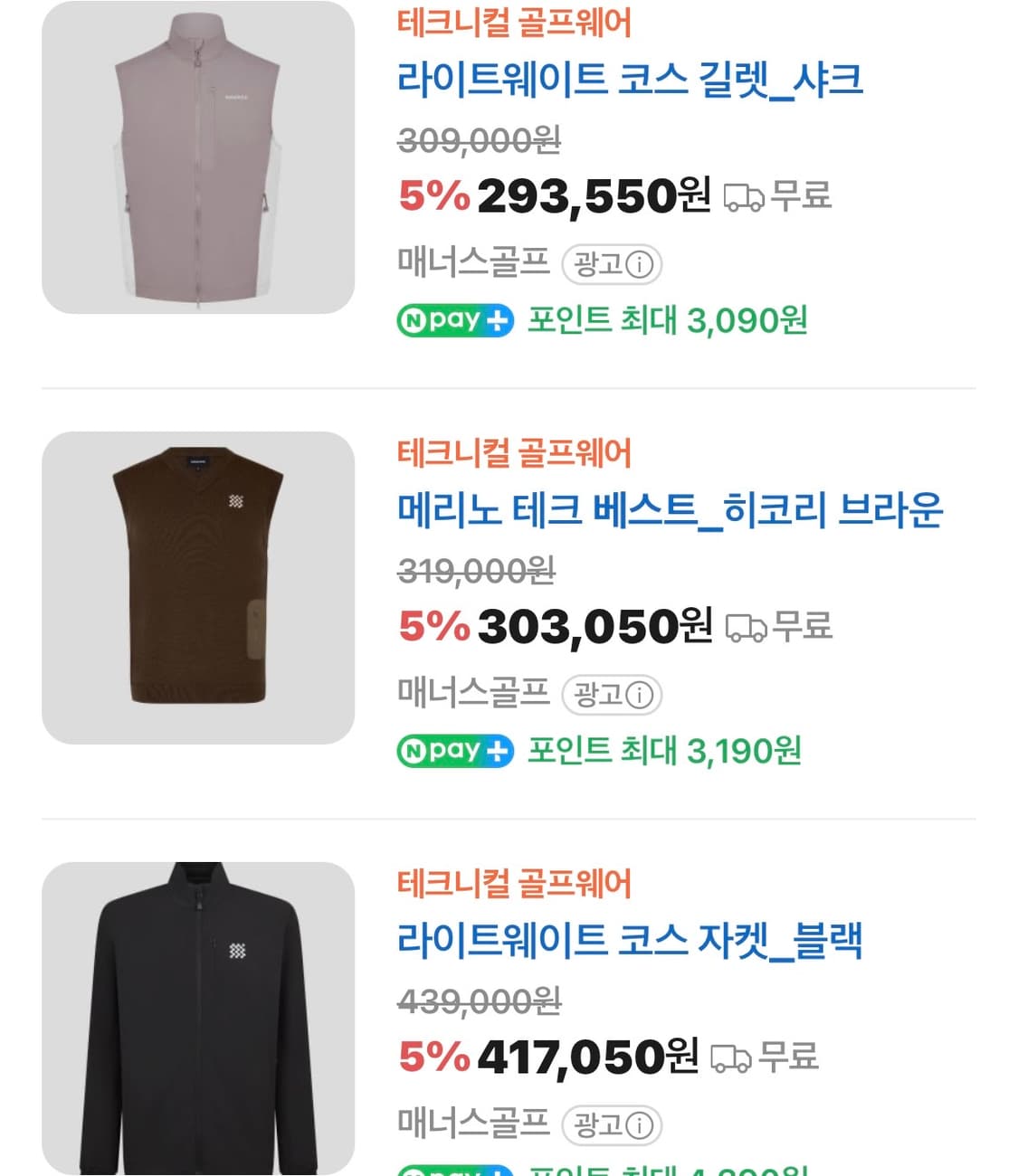Click the delivery truck icon next to 293,550원
This screenshot has height=1176, width=1018.
coord(744,197)
